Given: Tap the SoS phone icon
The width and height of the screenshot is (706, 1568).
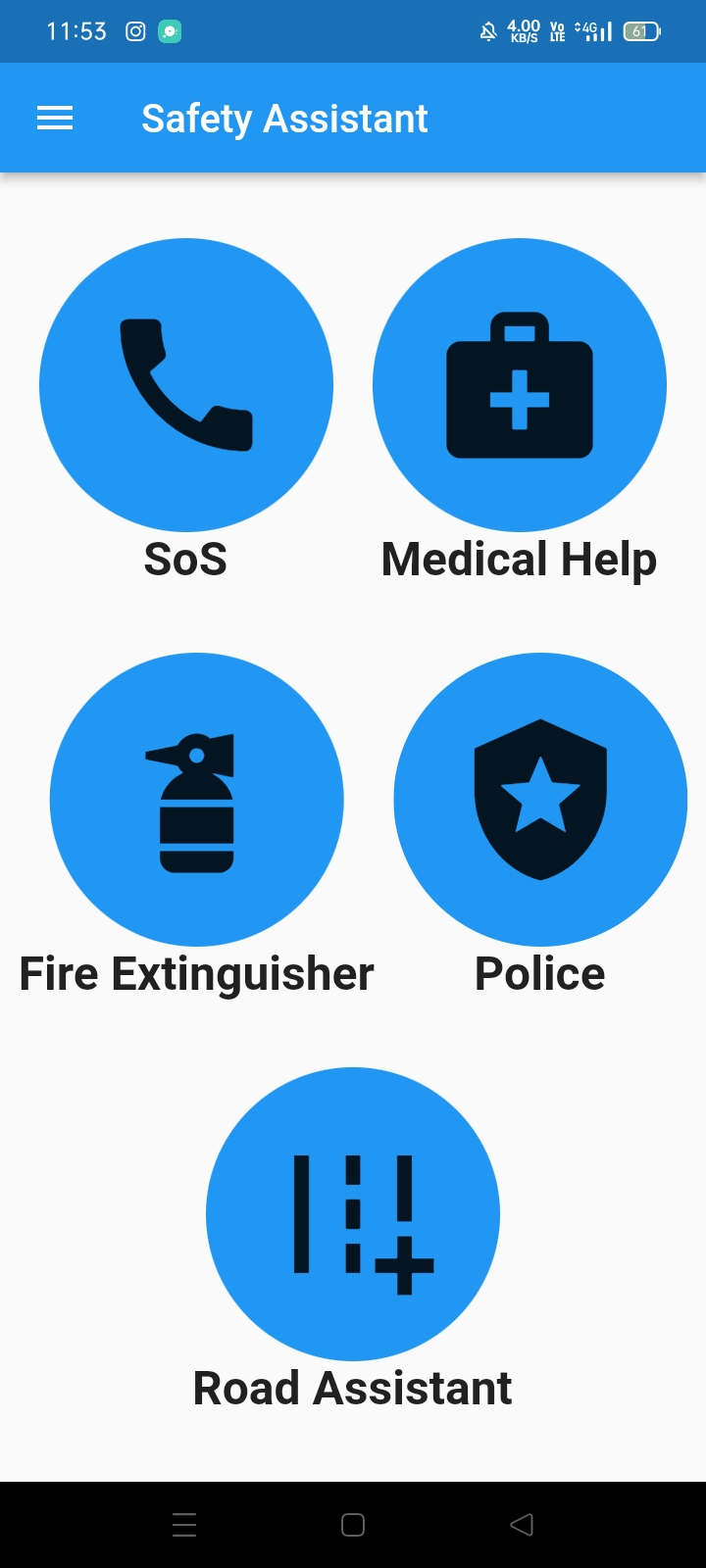Looking at the screenshot, I should pyautogui.click(x=185, y=384).
